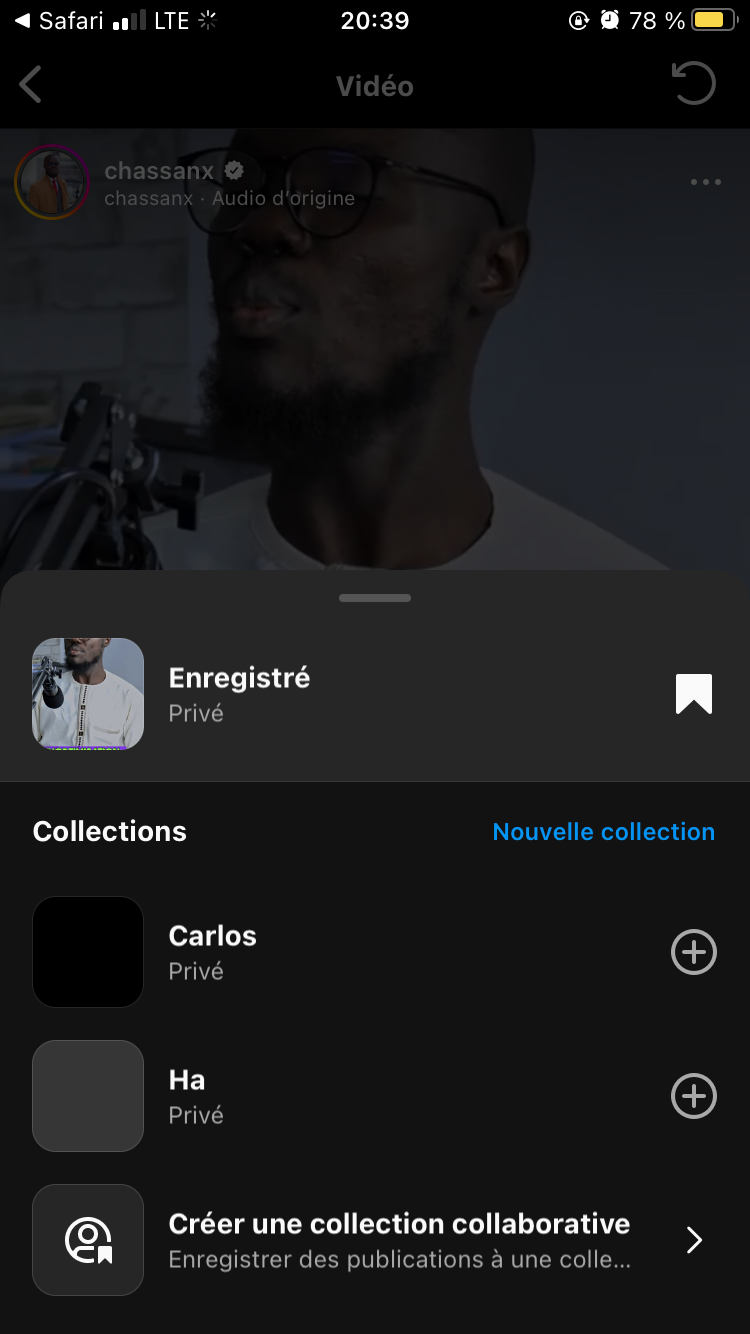
Task: Add the post to the Ha collection
Action: tap(693, 1096)
